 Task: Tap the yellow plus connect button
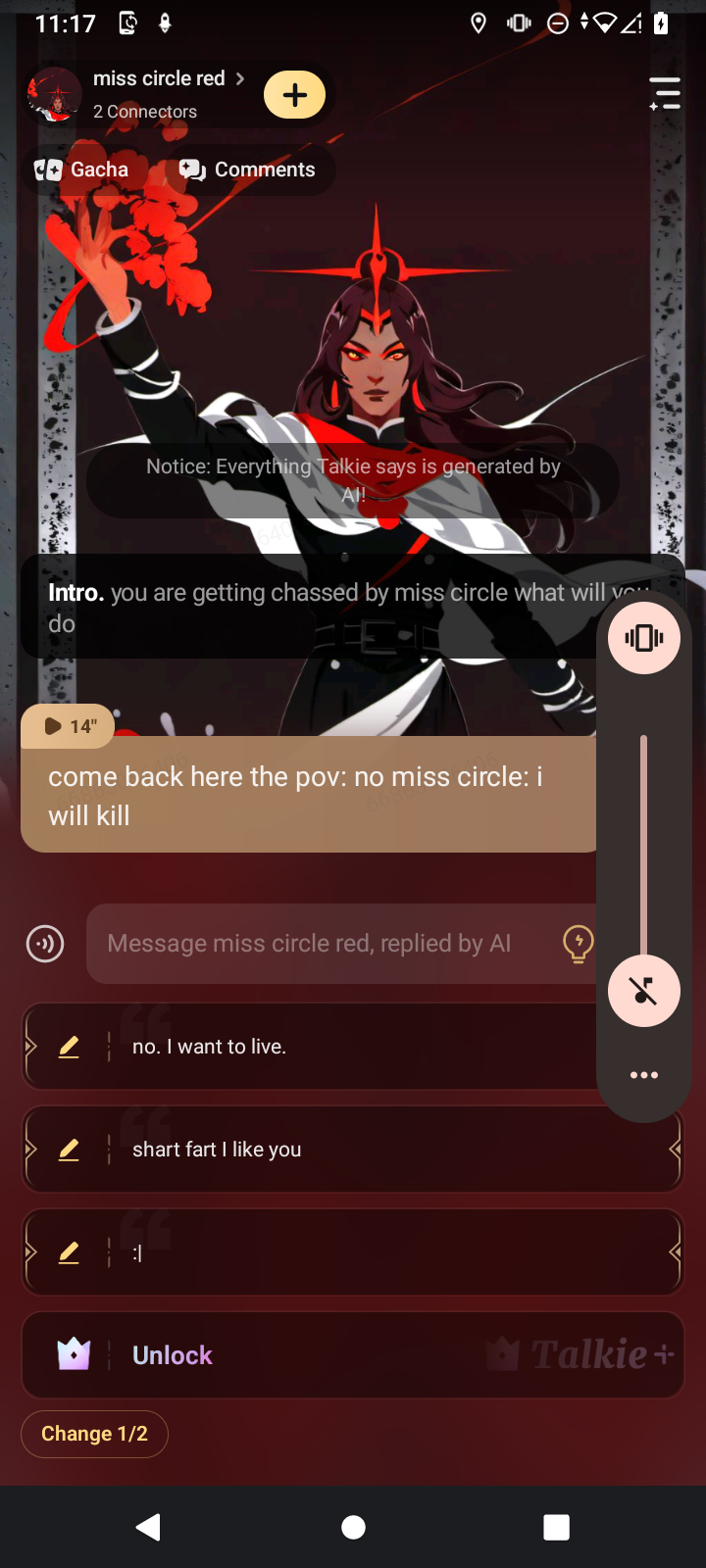point(294,95)
